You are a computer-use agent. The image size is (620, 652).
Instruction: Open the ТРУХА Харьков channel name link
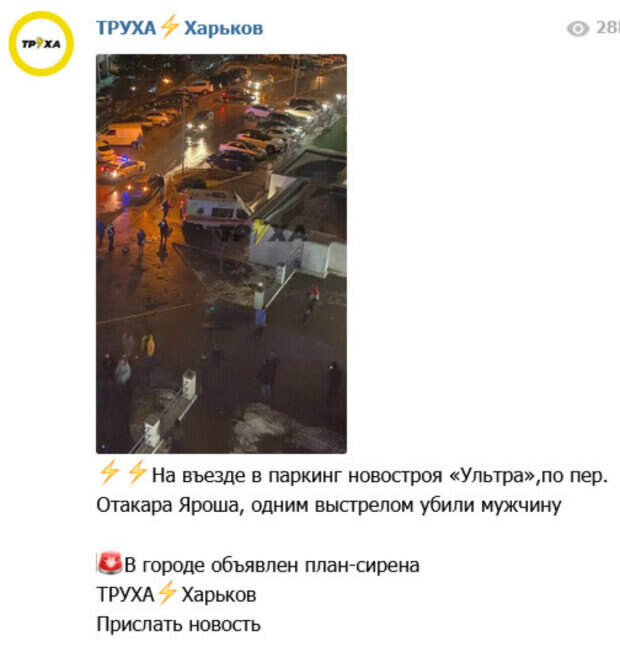click(x=180, y=28)
